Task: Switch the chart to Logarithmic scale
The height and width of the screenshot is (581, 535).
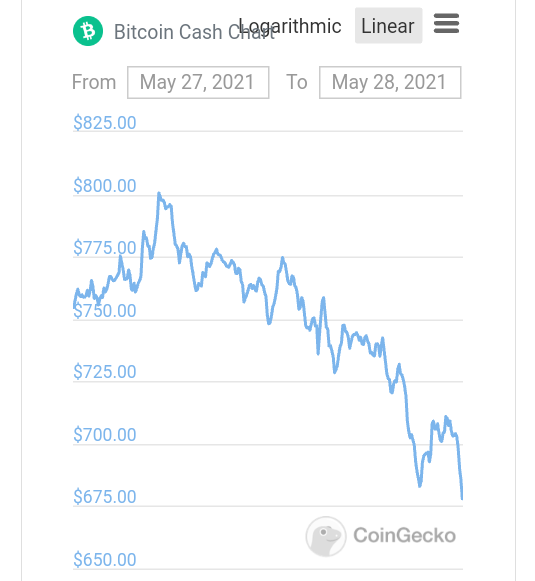Action: pyautogui.click(x=290, y=26)
